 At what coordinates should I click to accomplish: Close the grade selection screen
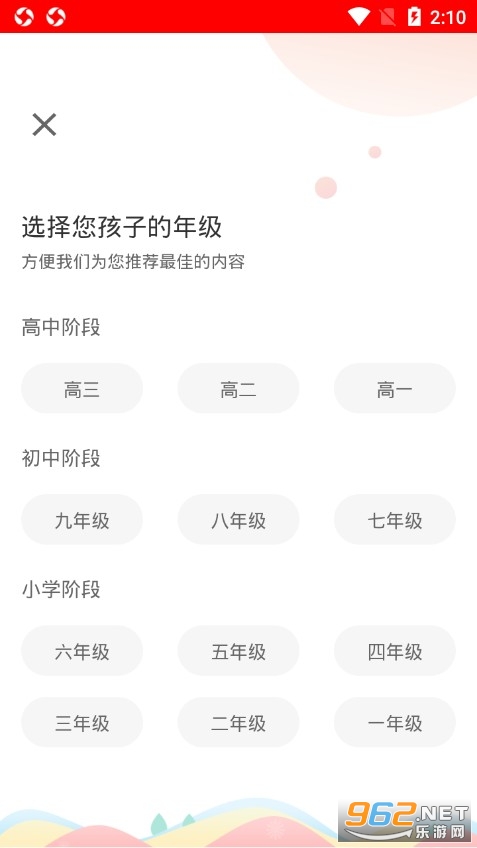(44, 125)
